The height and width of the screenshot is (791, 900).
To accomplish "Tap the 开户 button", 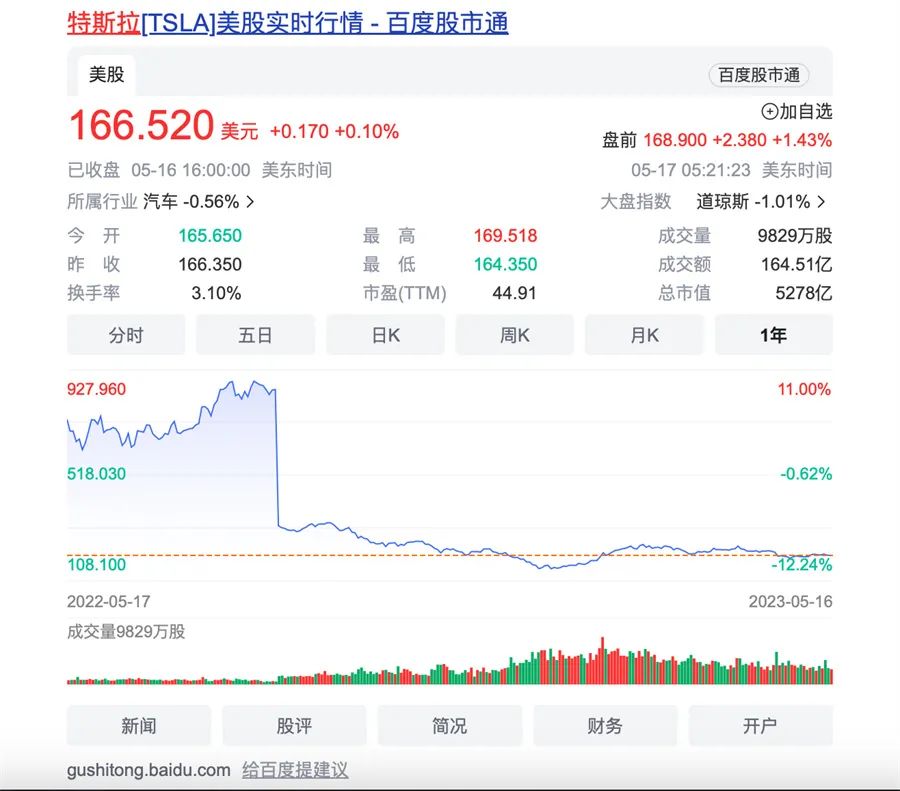I will pos(760,726).
